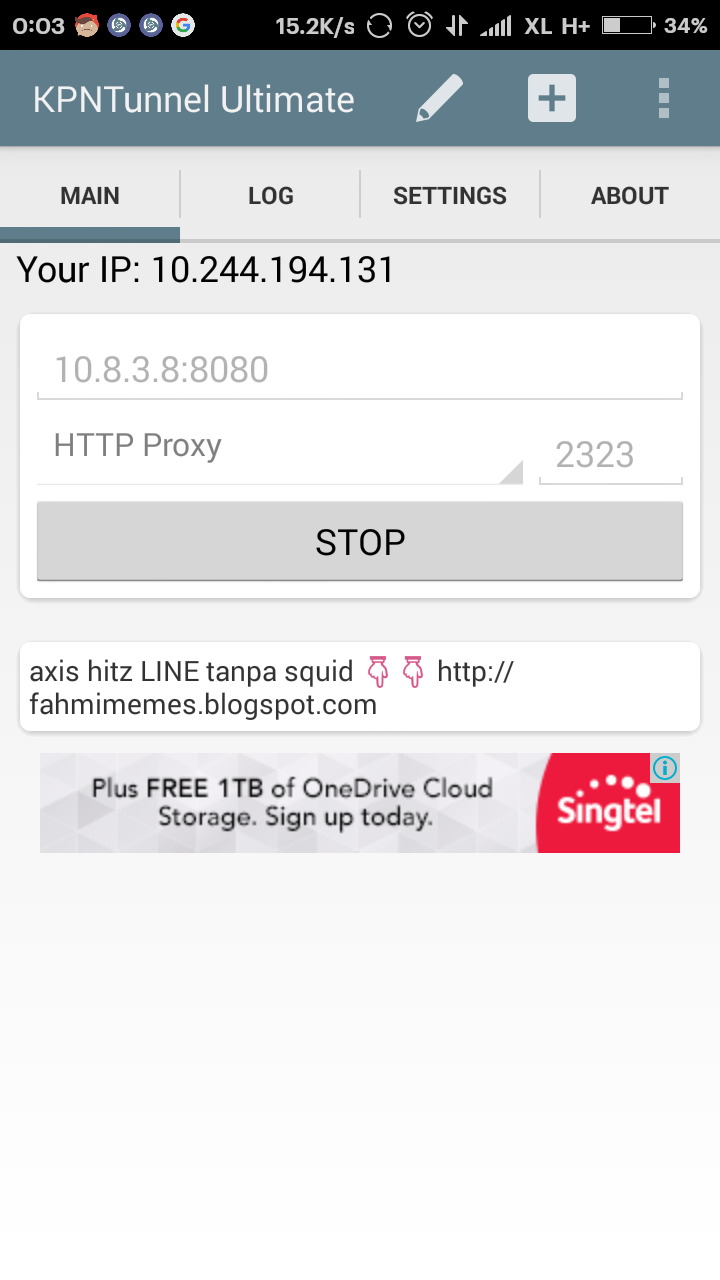
Task: Tap the proxy address input field
Action: [x=360, y=369]
